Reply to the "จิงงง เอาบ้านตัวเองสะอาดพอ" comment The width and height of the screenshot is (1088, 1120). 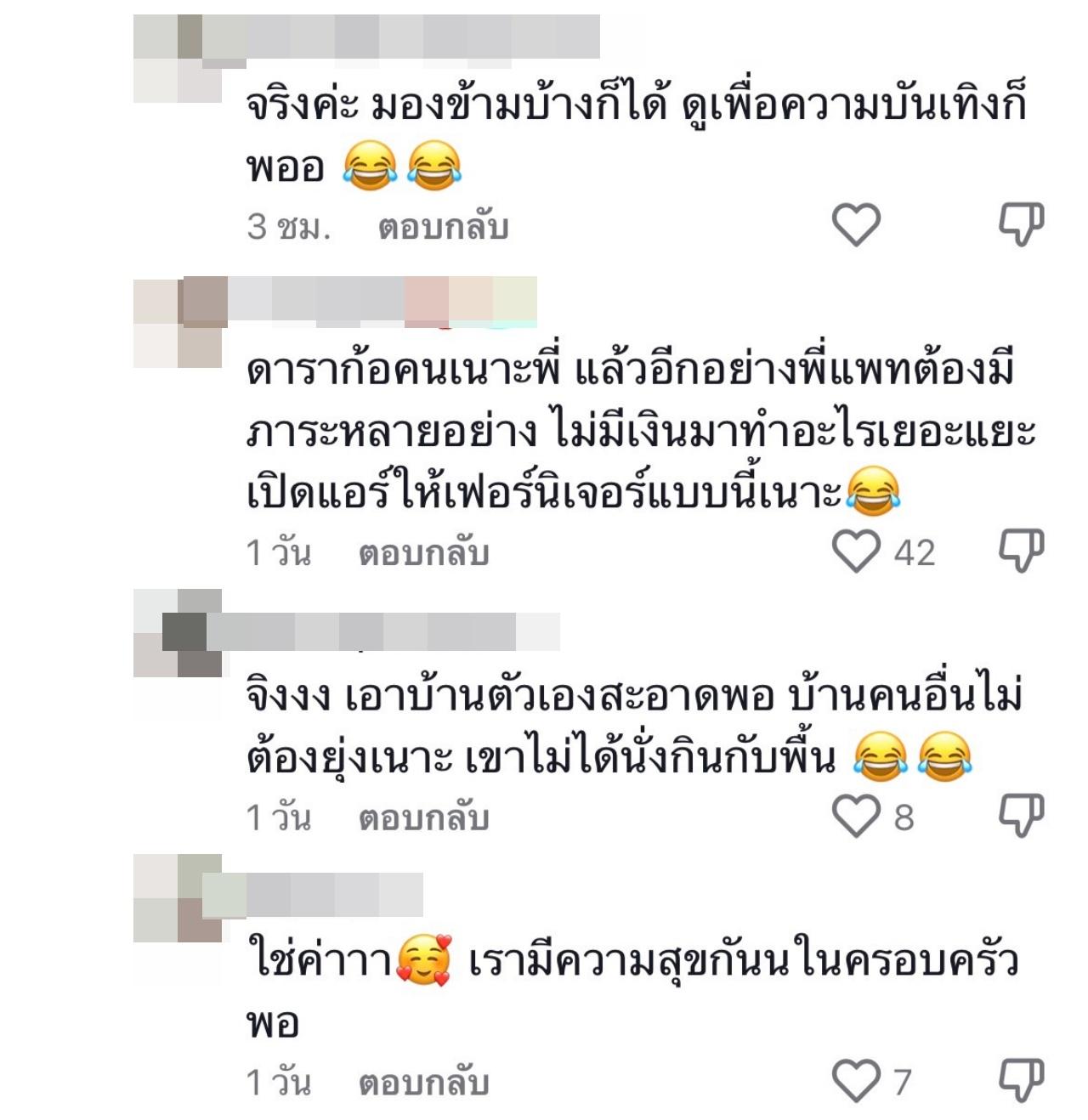click(423, 817)
